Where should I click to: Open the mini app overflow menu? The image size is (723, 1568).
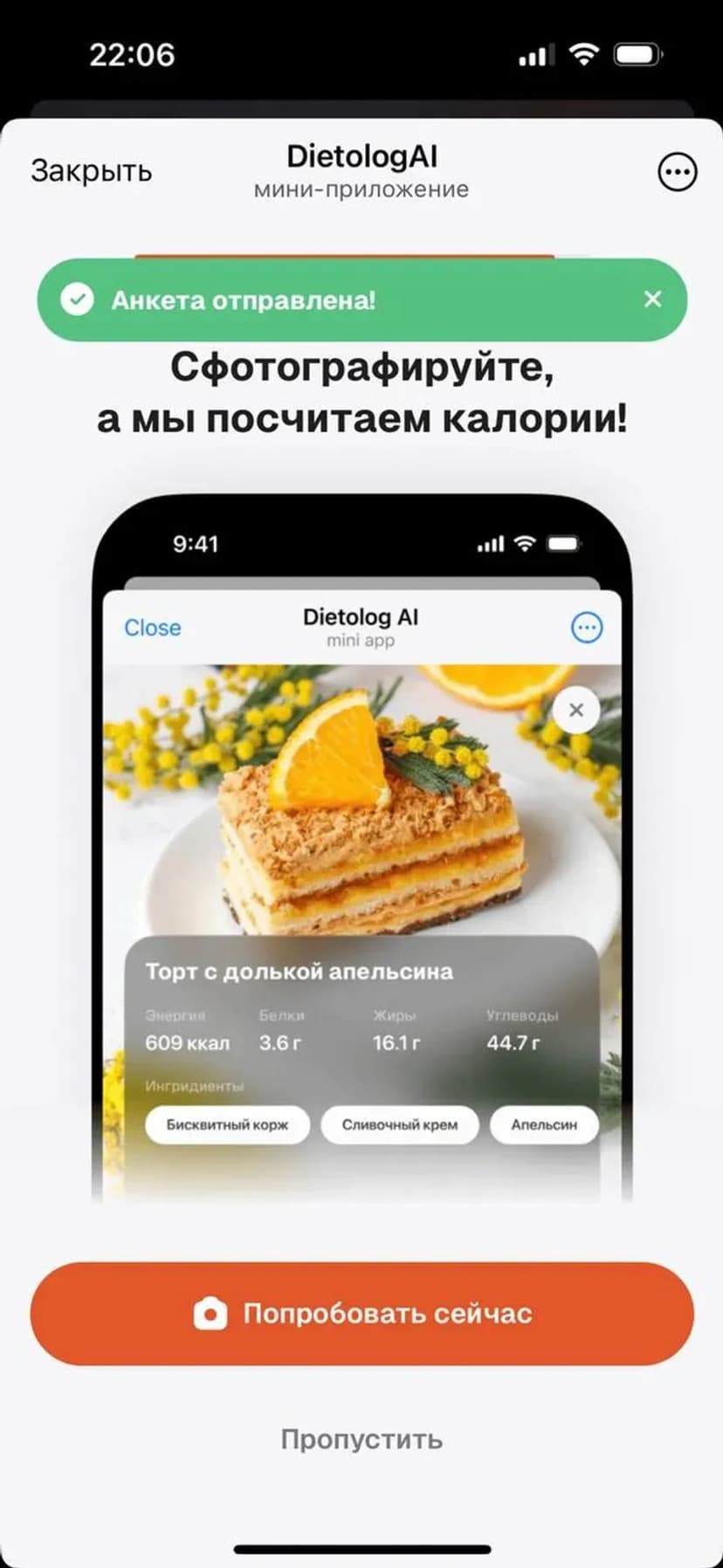[677, 172]
